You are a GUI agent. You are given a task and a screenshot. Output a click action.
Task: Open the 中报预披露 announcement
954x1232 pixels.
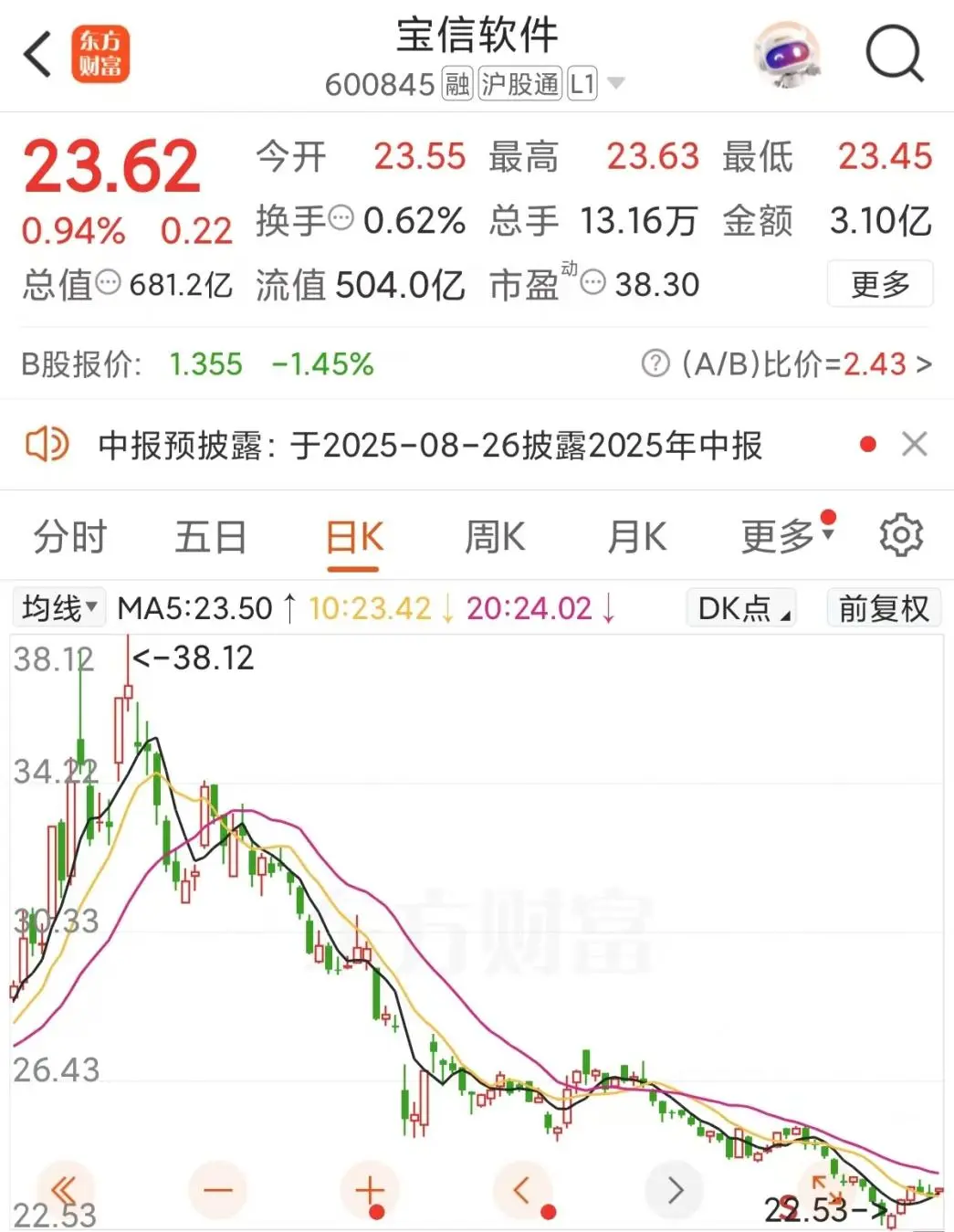(x=429, y=446)
